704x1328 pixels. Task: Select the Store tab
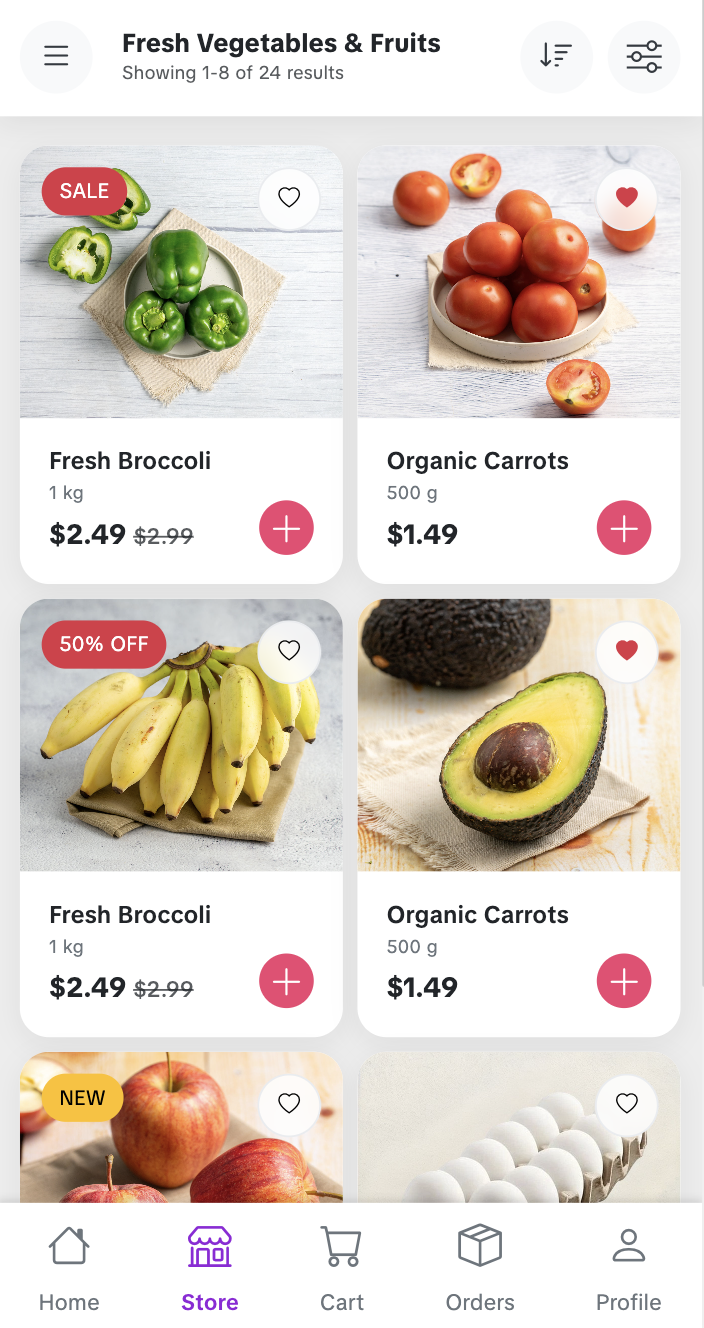(210, 1268)
